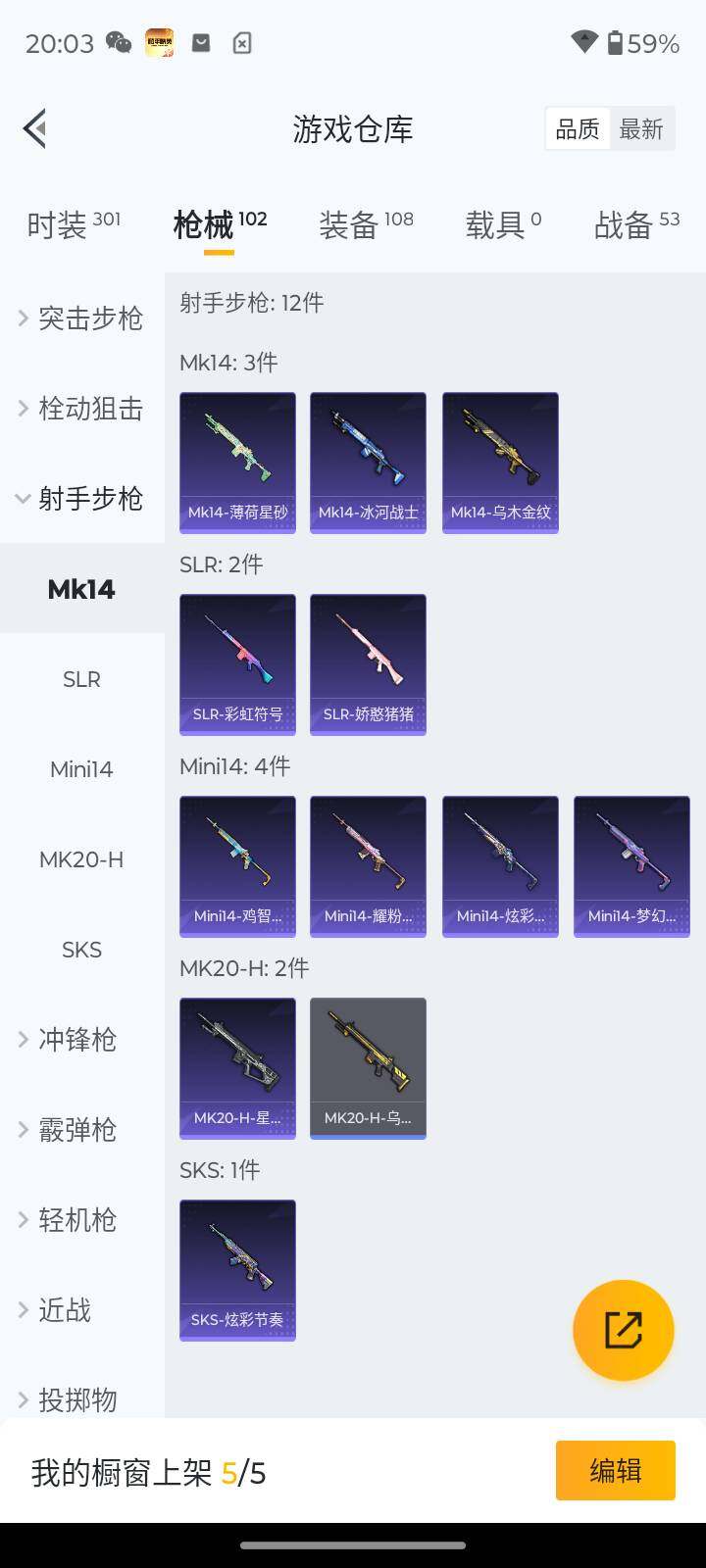This screenshot has width=706, height=1568.
Task: Select MK20-H in the side list
Action: (81, 859)
